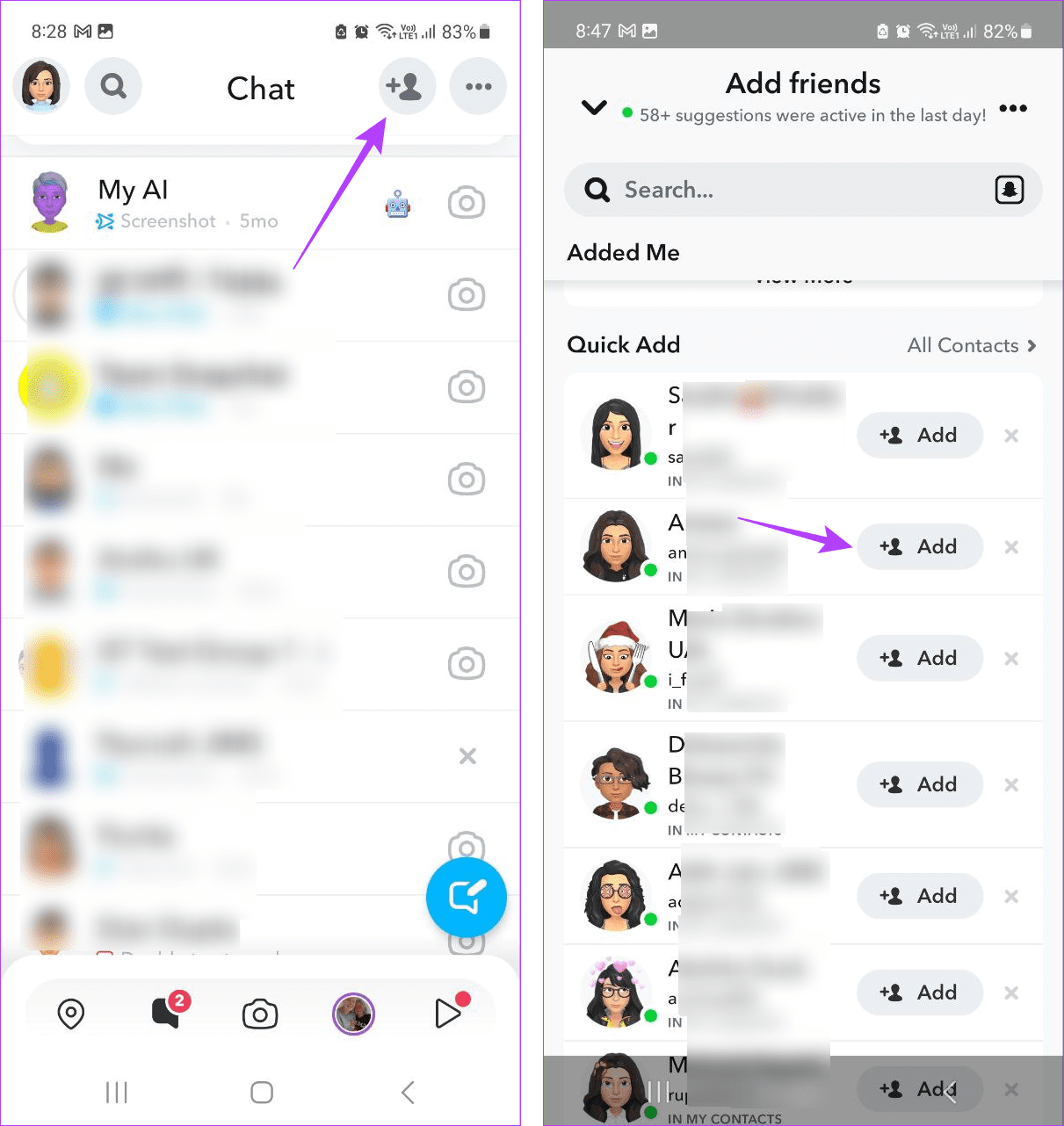Viewport: 1064px width, 1126px height.
Task: Dismiss a Quick Add suggestion with X
Action: (1011, 435)
